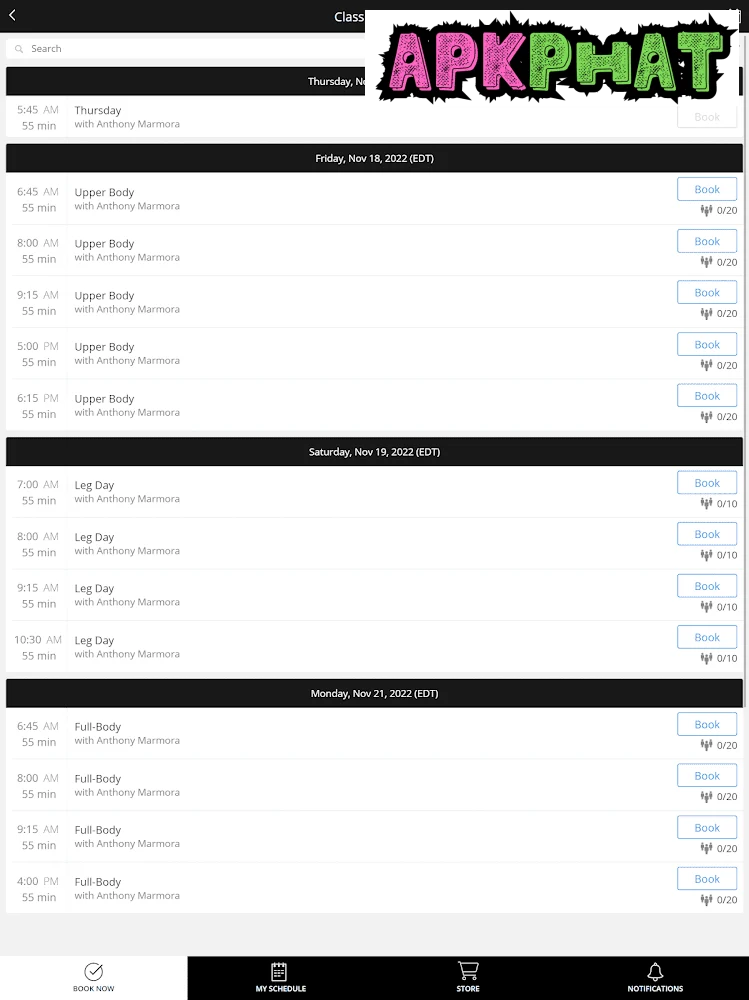Open the My Schedule tab
This screenshot has width=749, height=1000.
(280, 977)
